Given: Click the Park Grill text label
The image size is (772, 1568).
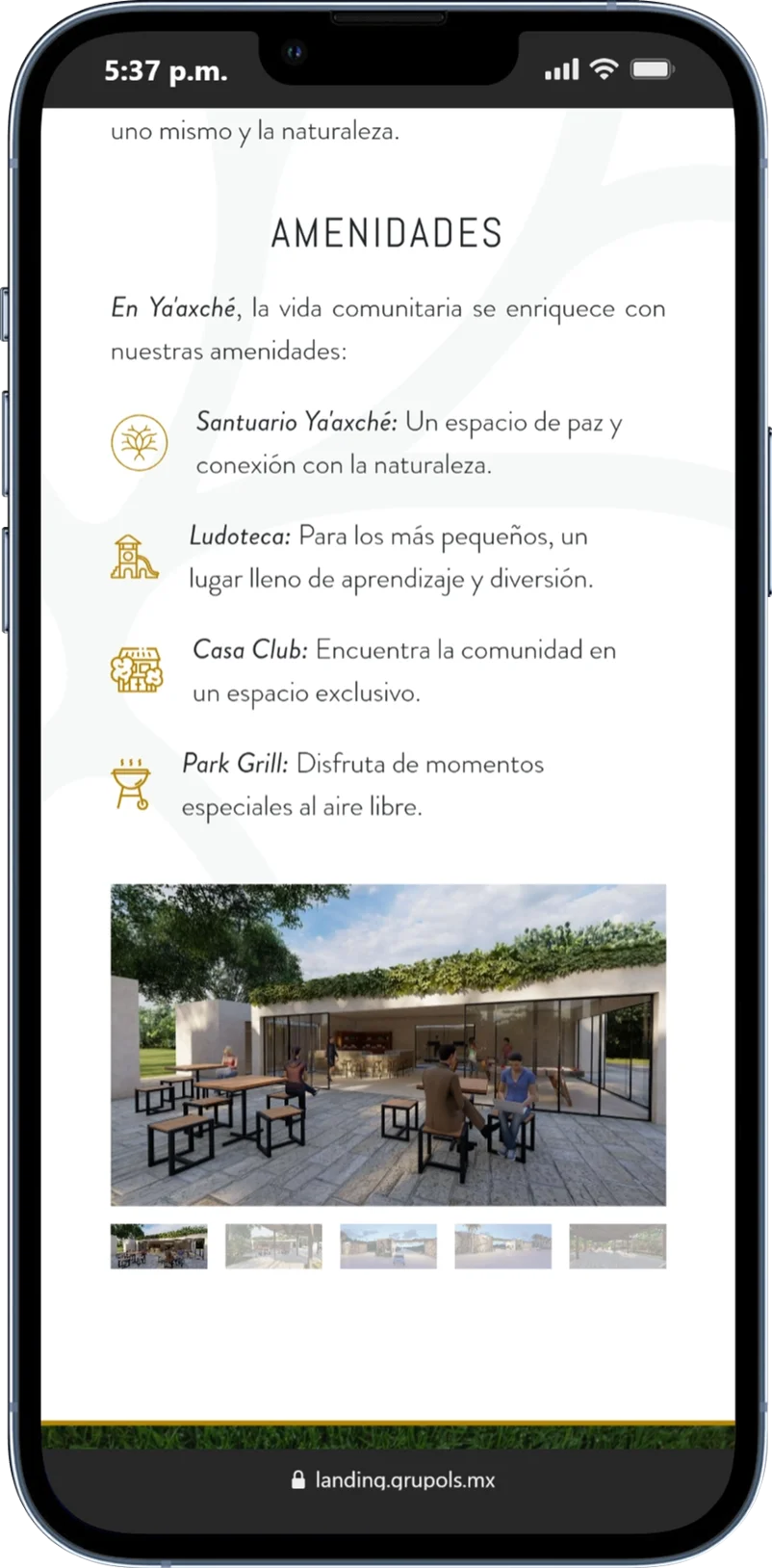Looking at the screenshot, I should pyautogui.click(x=234, y=764).
